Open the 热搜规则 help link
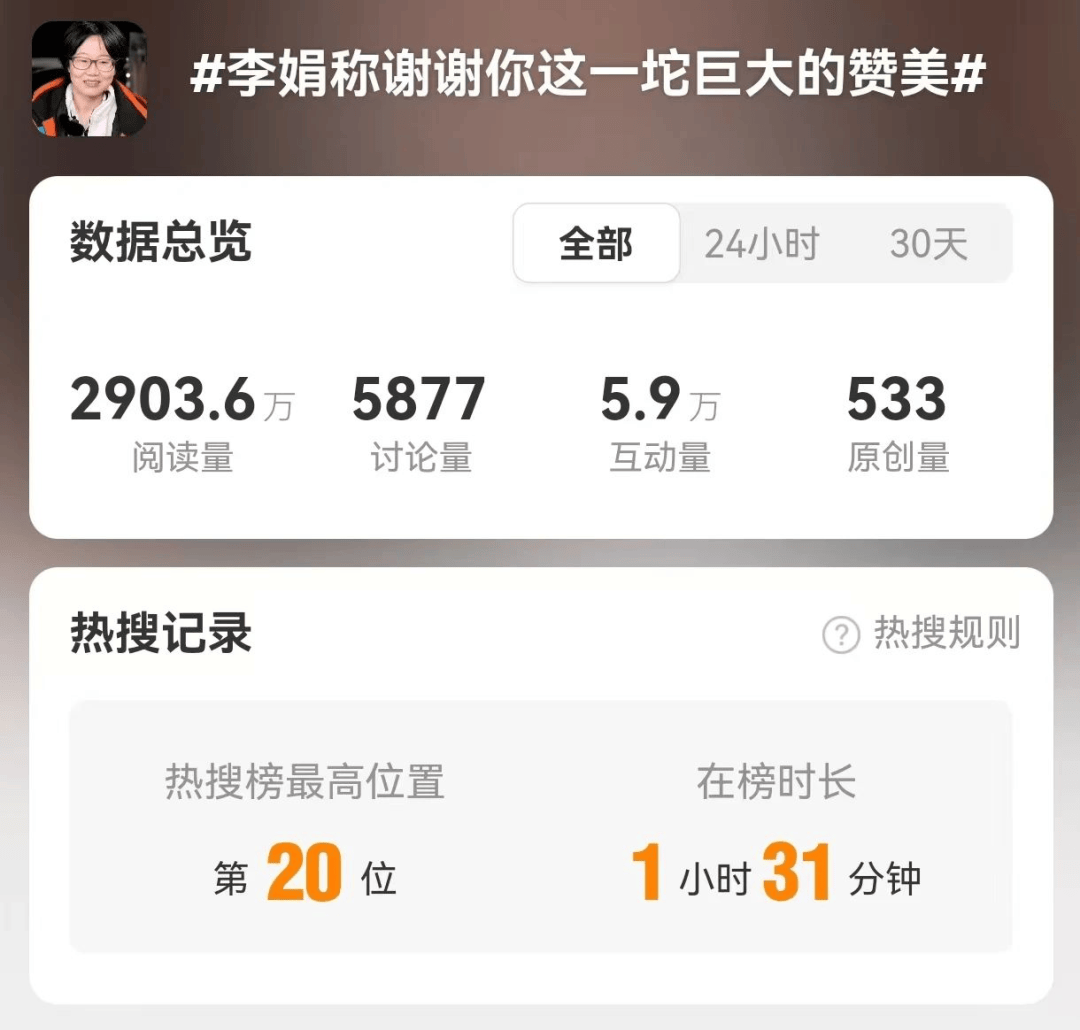This screenshot has height=1030, width=1080. 922,633
